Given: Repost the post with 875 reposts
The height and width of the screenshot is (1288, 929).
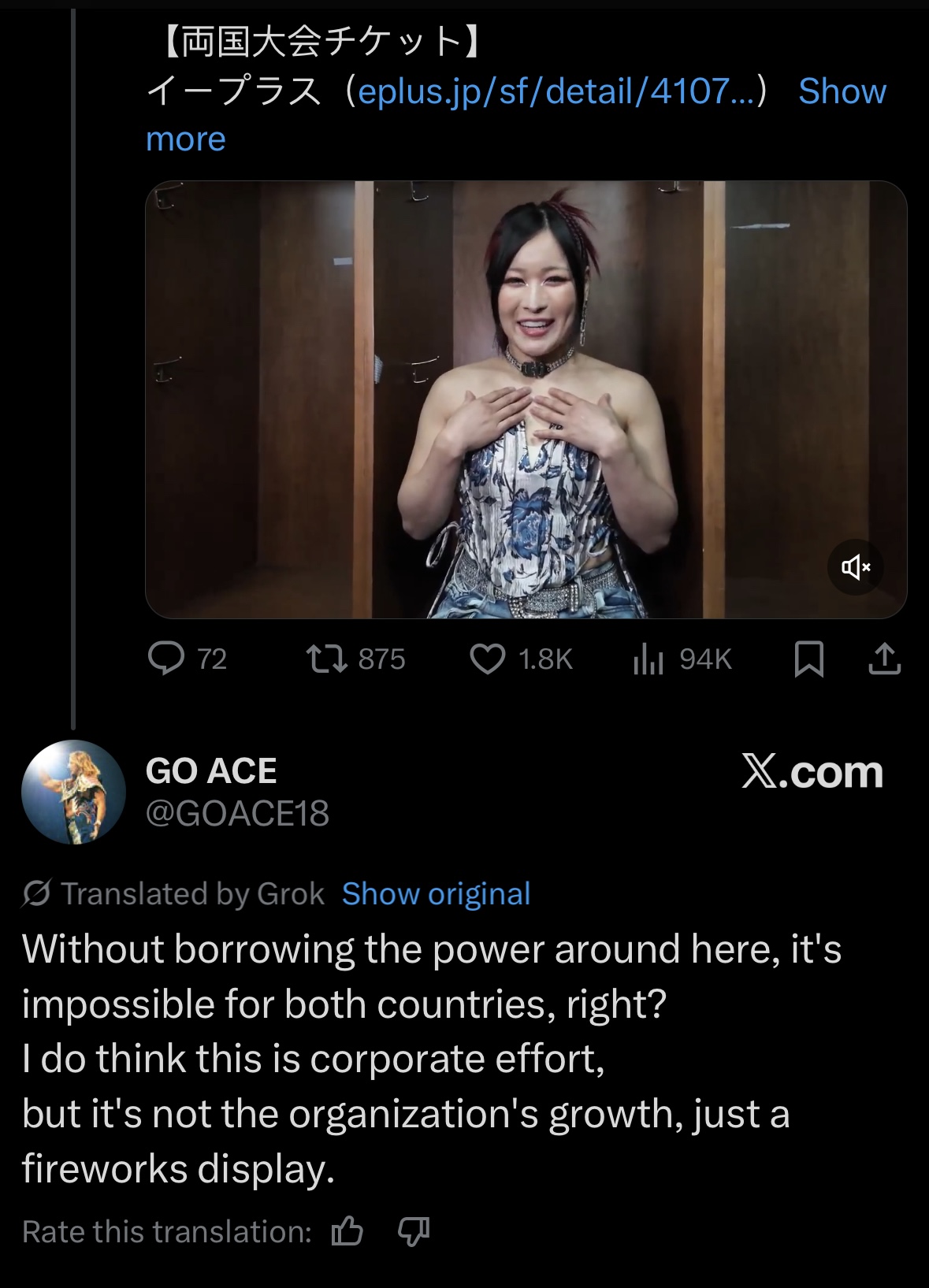Looking at the screenshot, I should [x=327, y=659].
